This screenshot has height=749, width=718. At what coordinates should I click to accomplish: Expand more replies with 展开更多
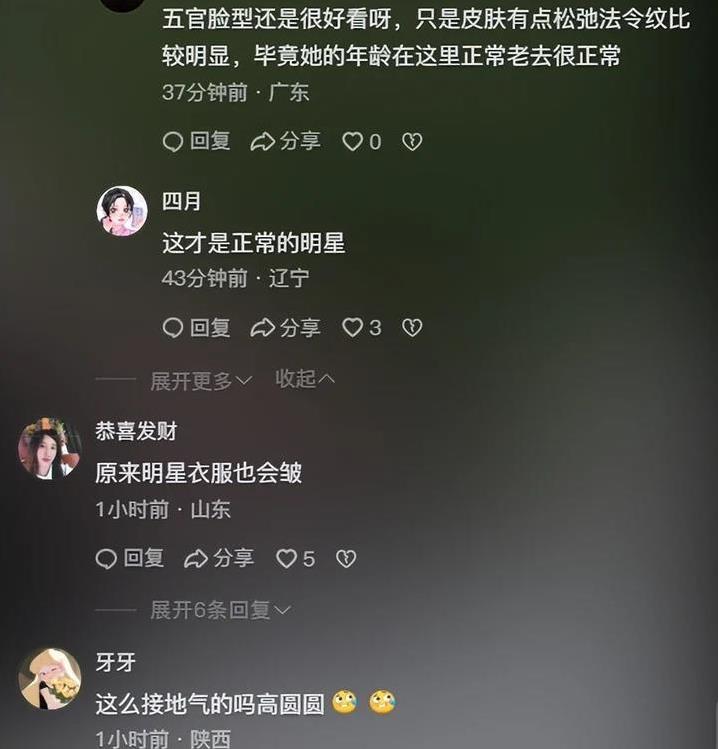(200, 380)
